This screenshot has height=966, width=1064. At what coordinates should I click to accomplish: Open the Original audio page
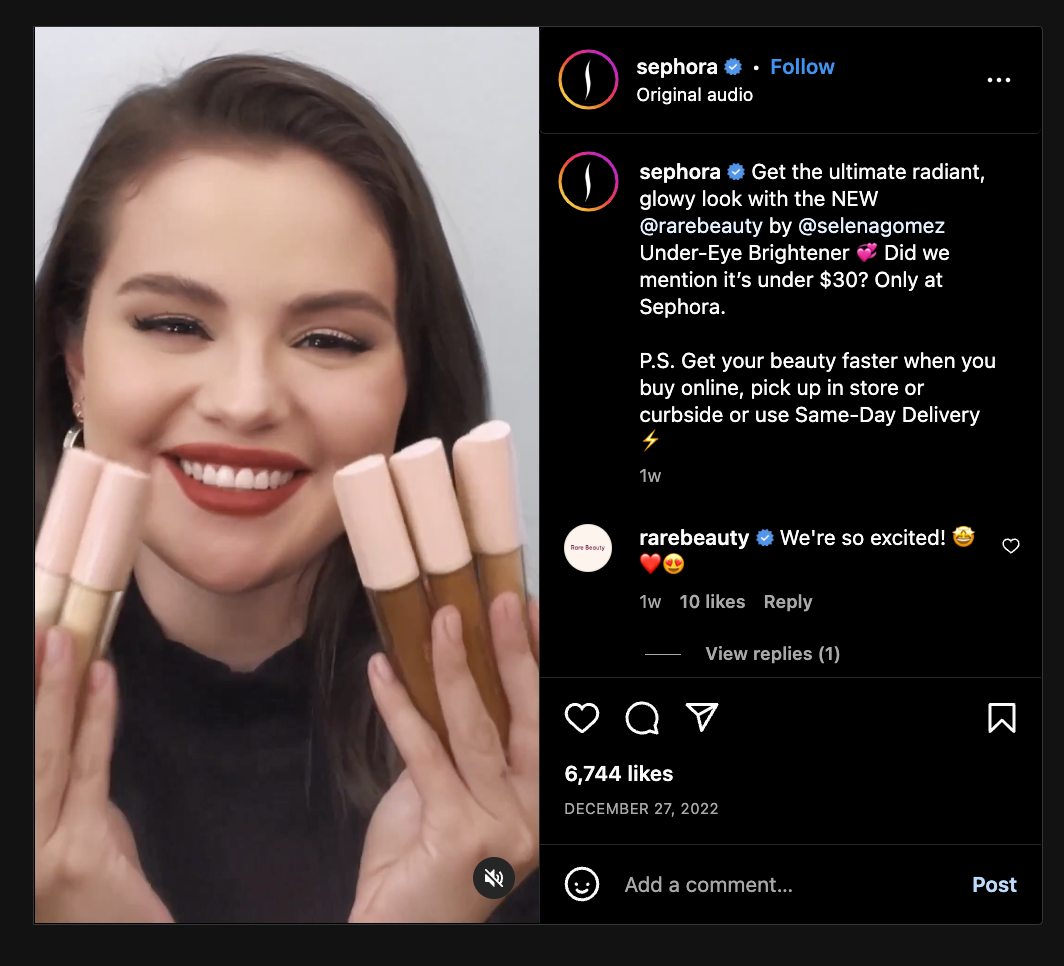(694, 95)
